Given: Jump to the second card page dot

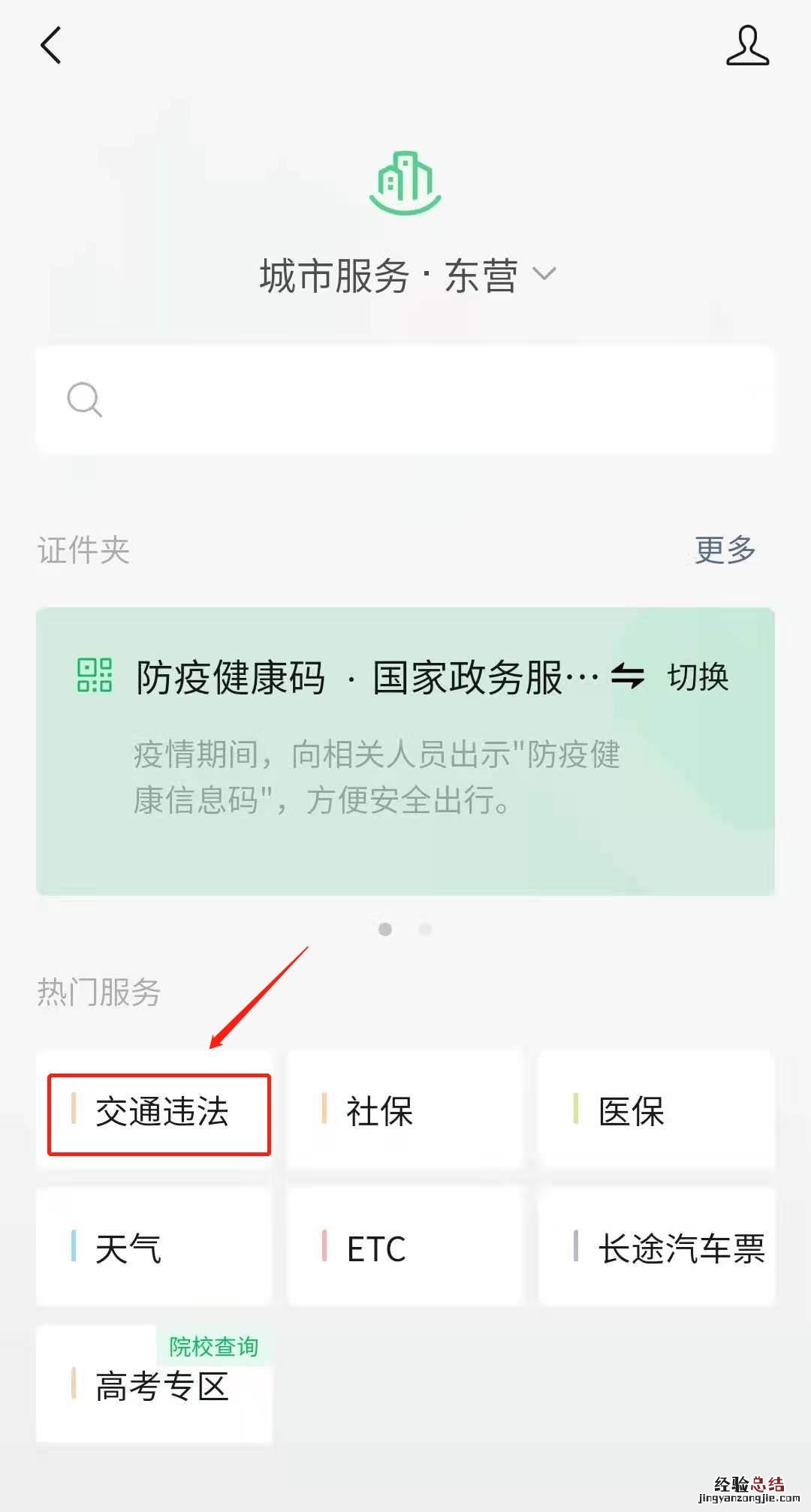Looking at the screenshot, I should pos(425,929).
